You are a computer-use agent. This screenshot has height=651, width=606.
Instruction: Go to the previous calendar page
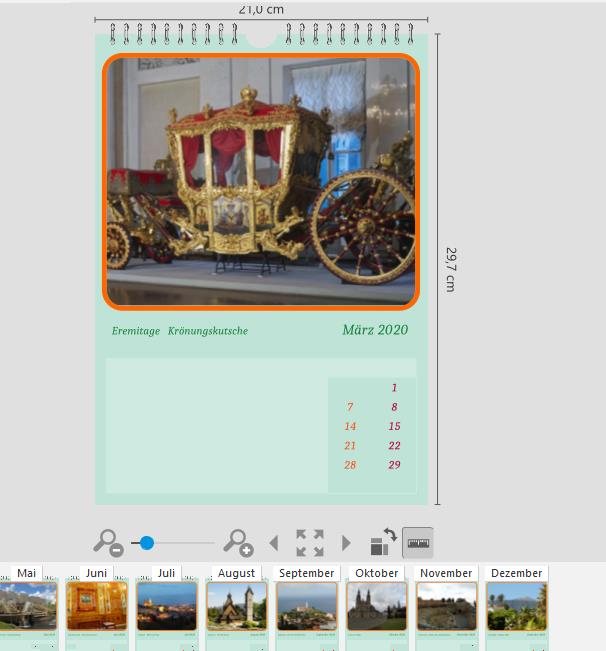pyautogui.click(x=274, y=543)
